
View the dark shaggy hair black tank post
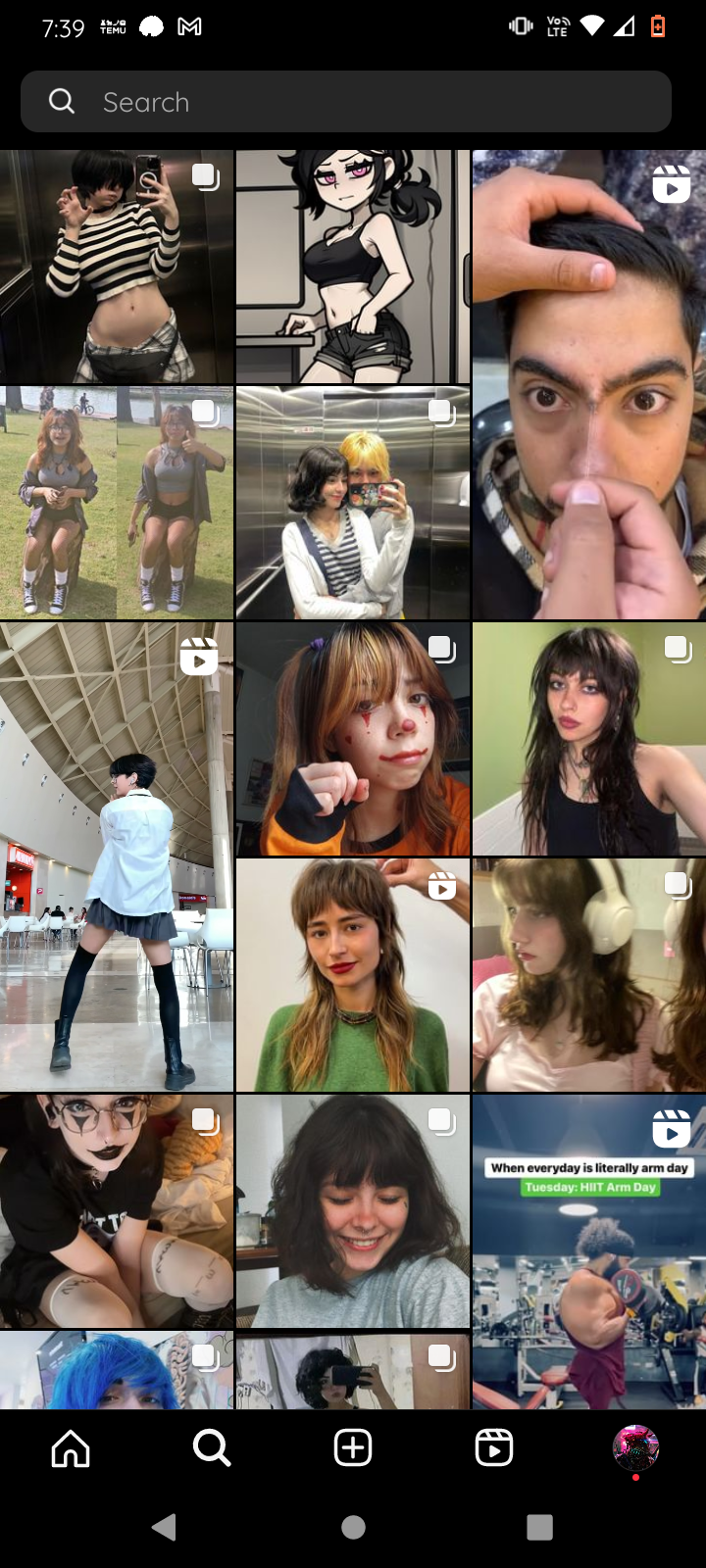pyautogui.click(x=588, y=739)
